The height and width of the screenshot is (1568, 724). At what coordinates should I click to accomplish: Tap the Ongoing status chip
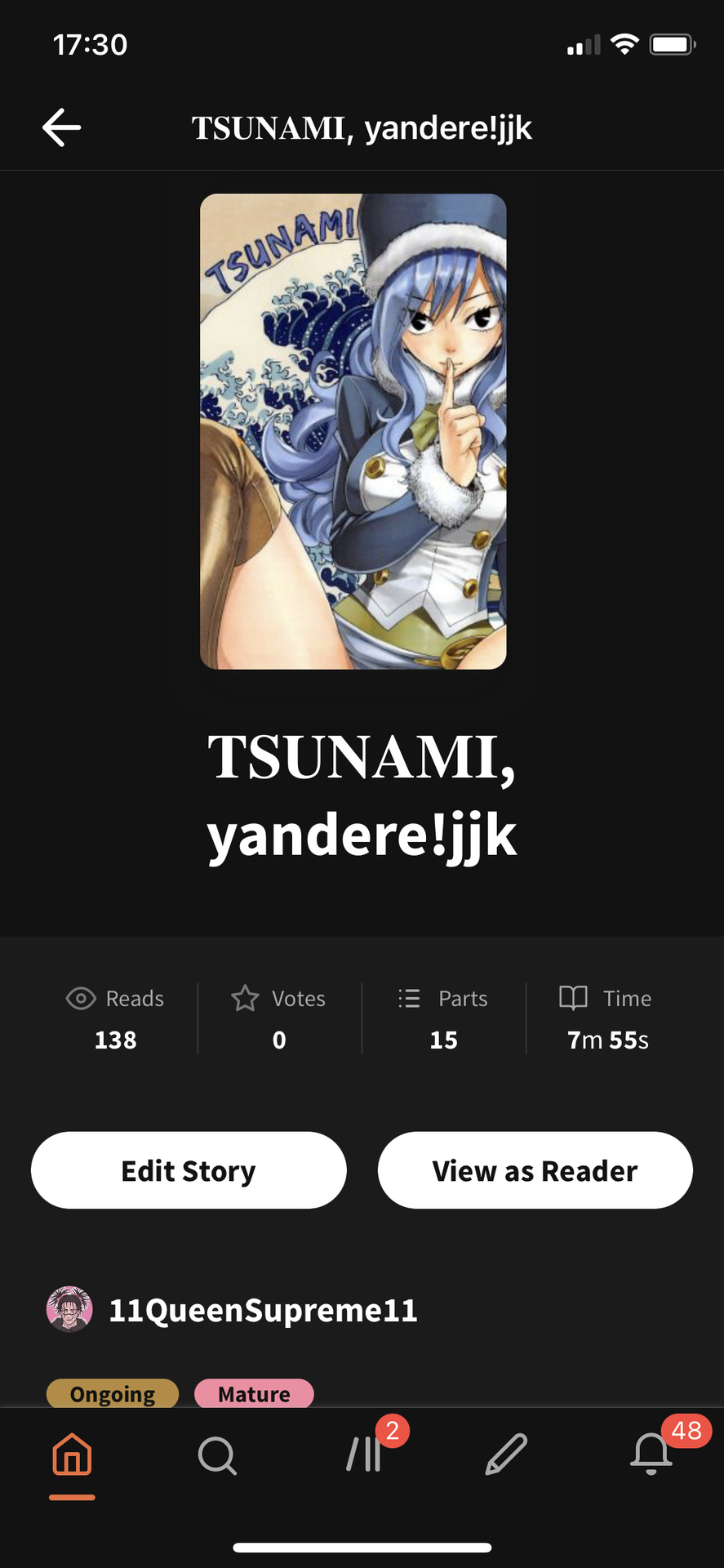113,1393
